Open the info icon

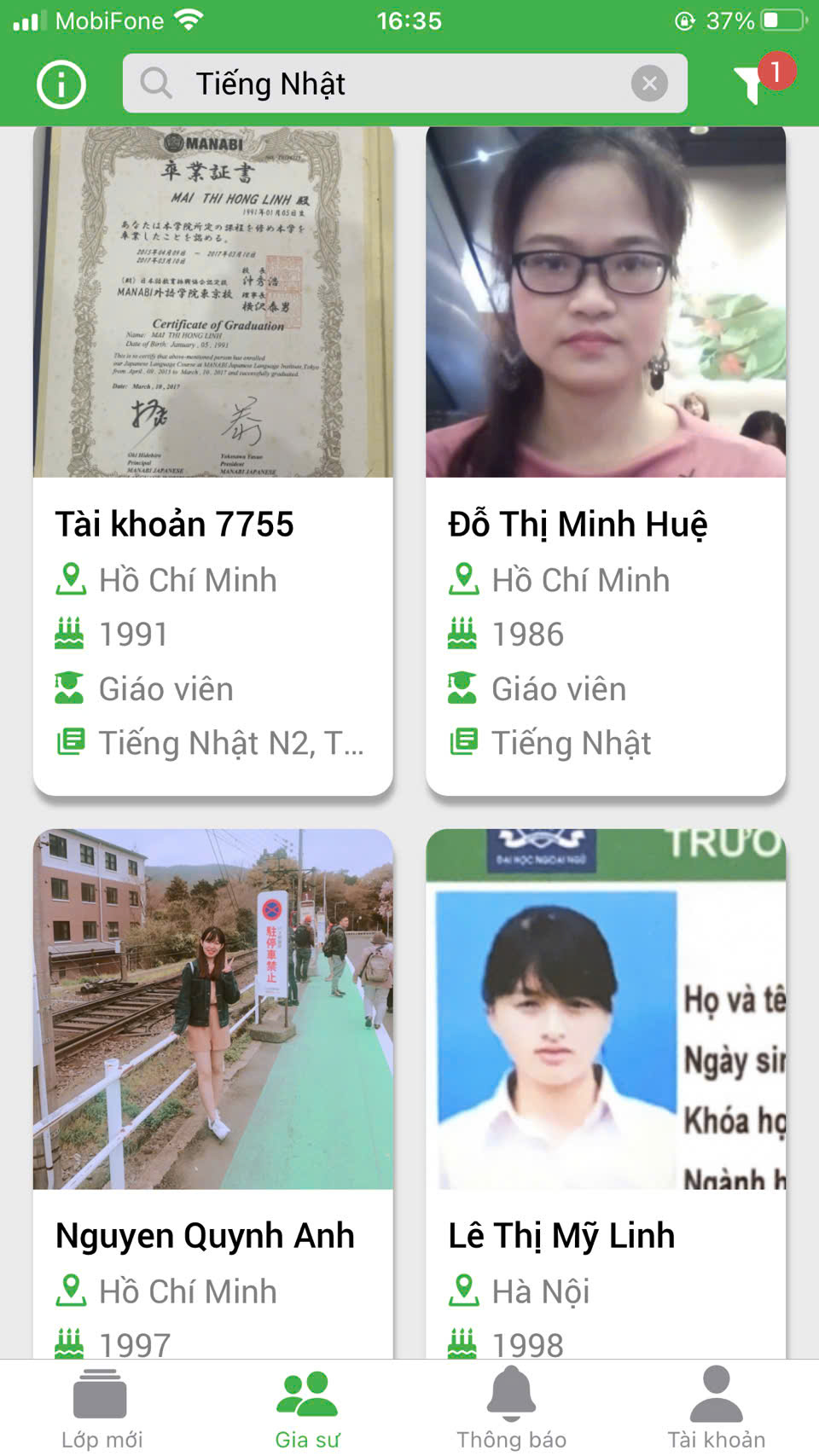pyautogui.click(x=61, y=84)
